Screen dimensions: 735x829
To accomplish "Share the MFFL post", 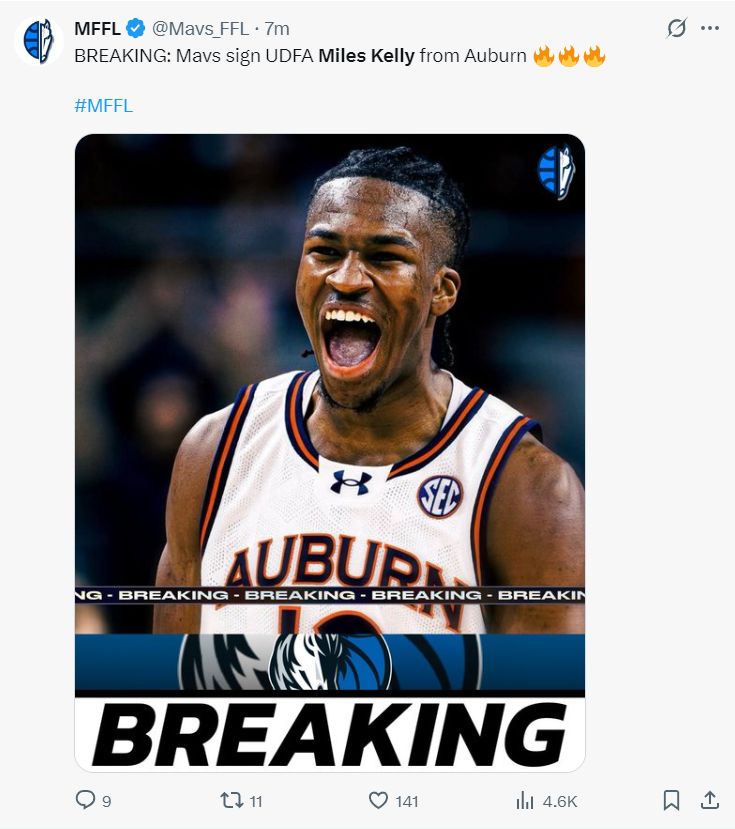I will pyautogui.click(x=709, y=800).
